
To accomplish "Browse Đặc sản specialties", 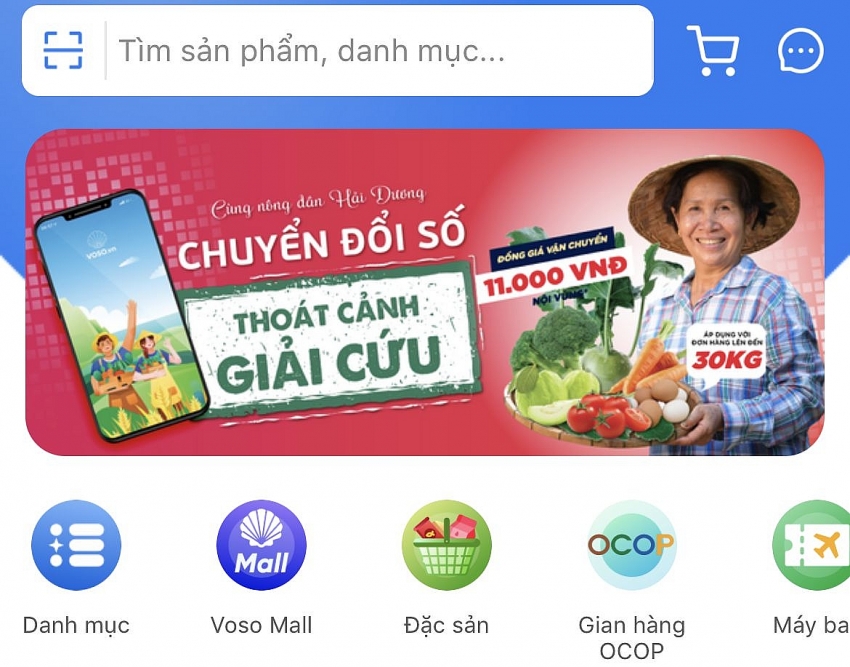I will pyautogui.click(x=446, y=546).
